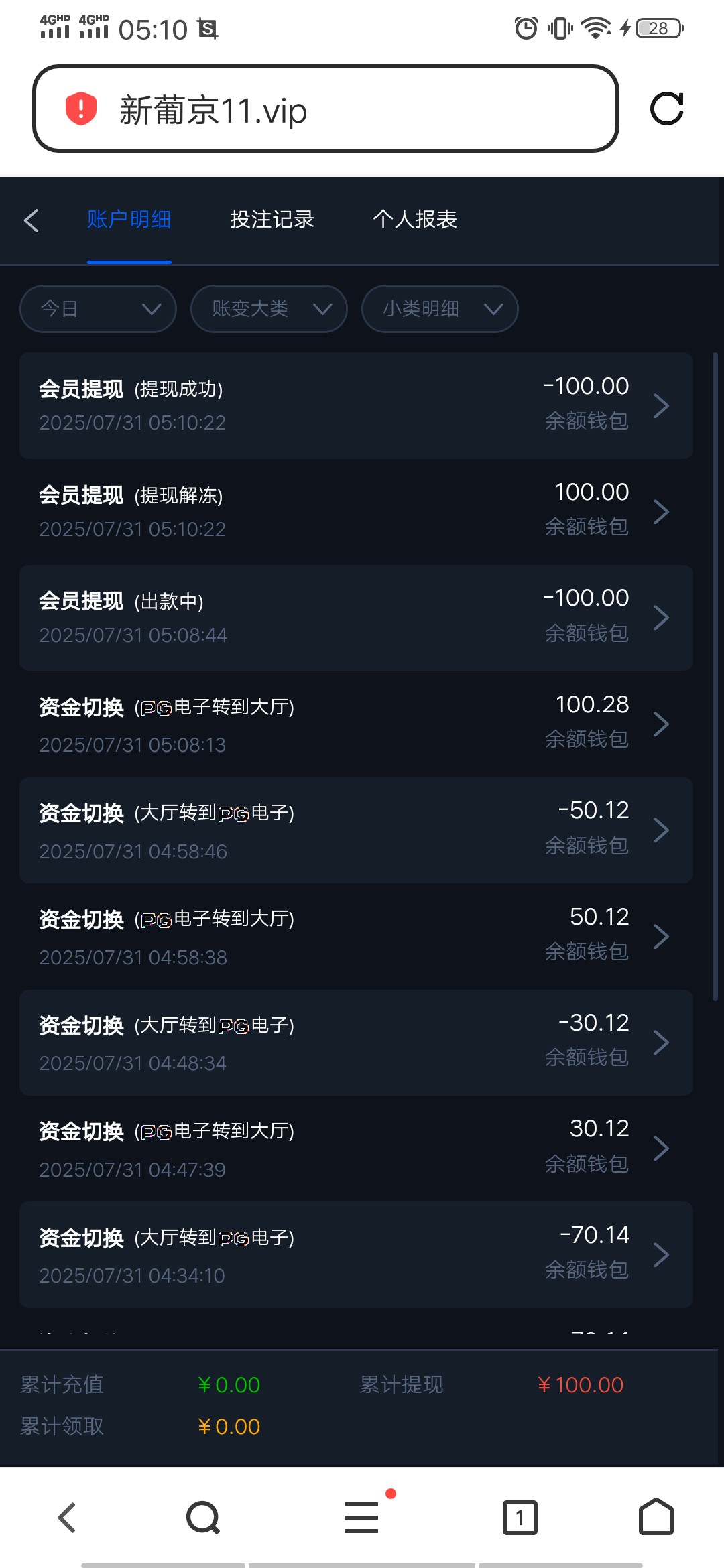View the 资金切换 entry for -50.12
The image size is (724, 1568).
click(356, 830)
